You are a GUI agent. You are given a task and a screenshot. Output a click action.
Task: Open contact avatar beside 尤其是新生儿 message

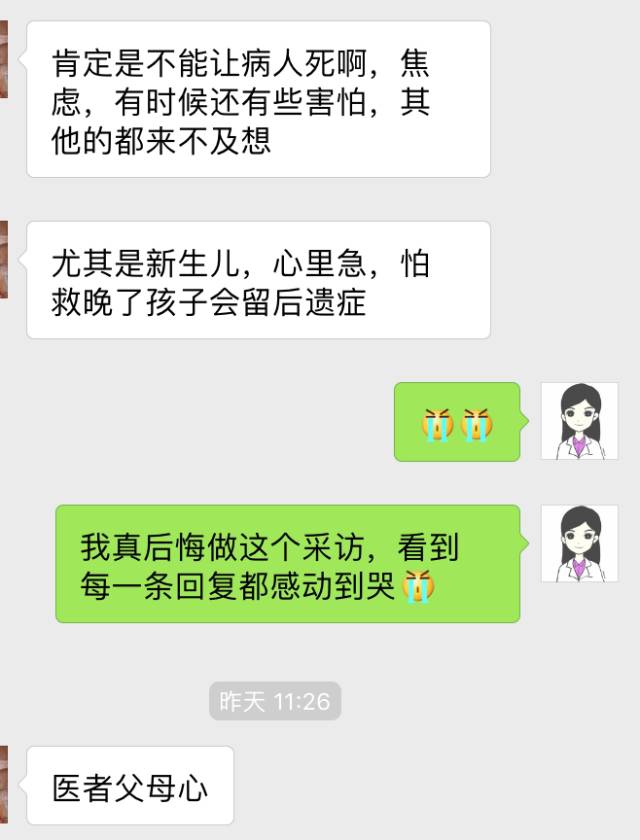pos(4,260)
